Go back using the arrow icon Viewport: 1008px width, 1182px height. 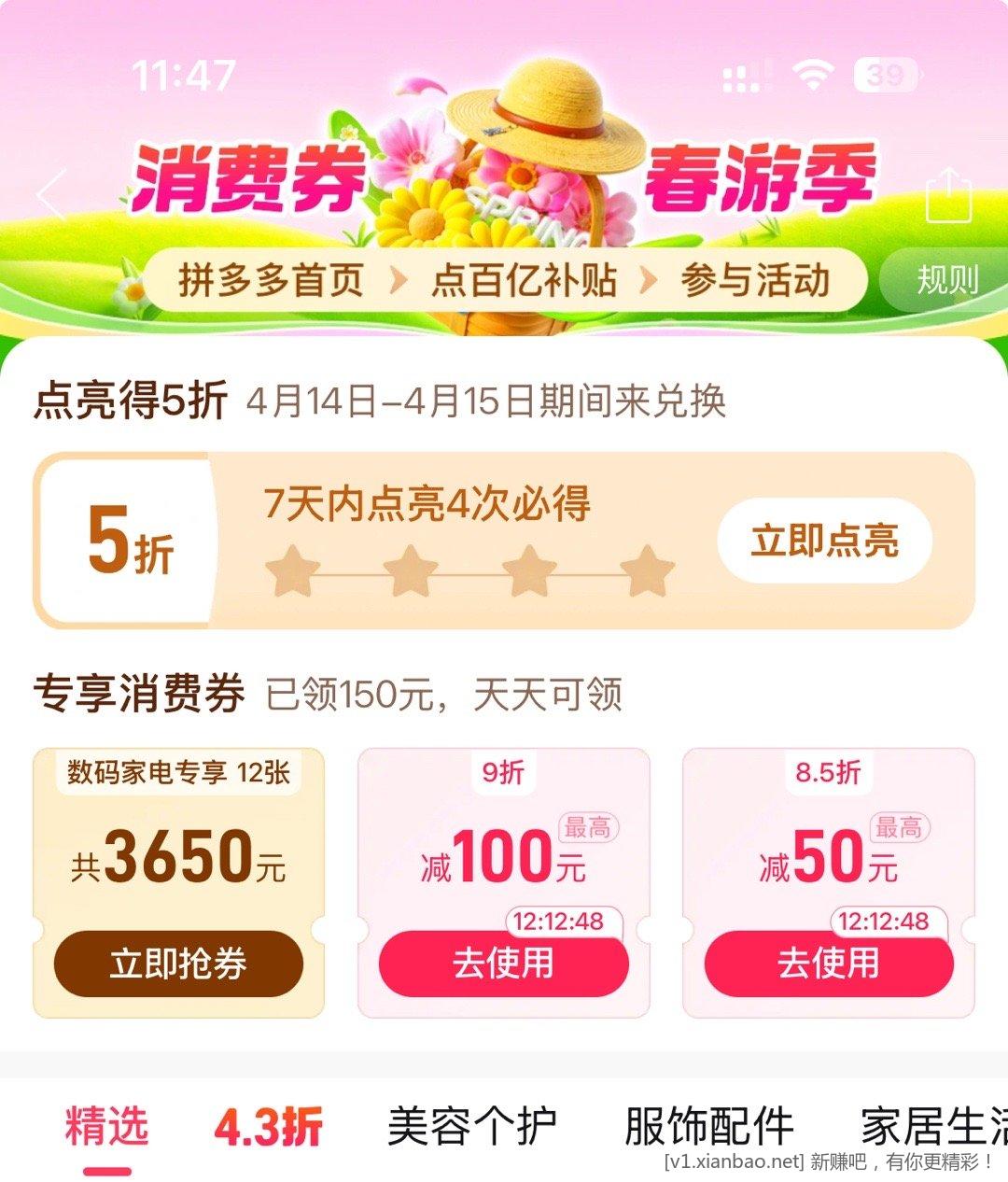(x=51, y=194)
